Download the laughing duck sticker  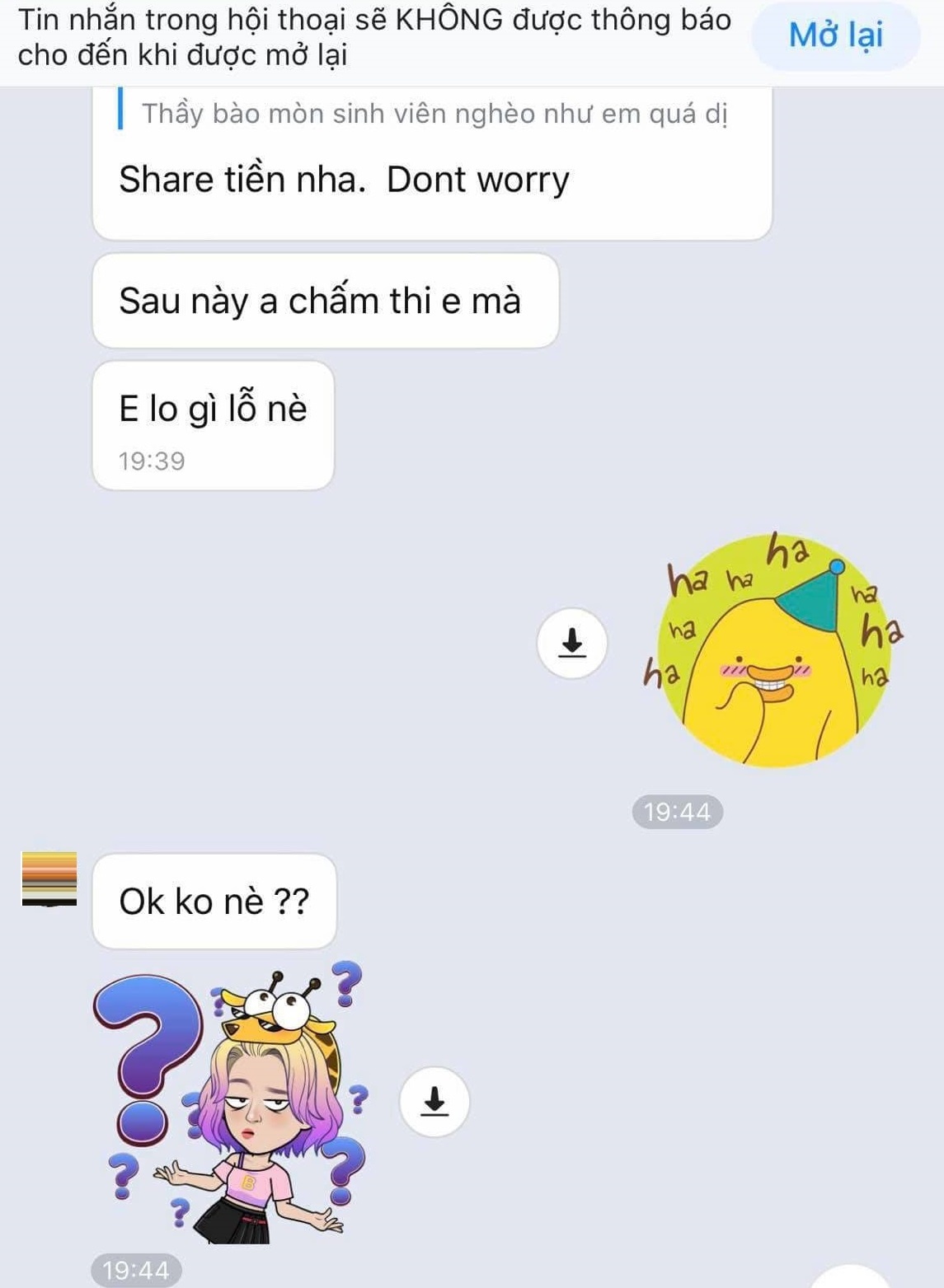point(571,643)
